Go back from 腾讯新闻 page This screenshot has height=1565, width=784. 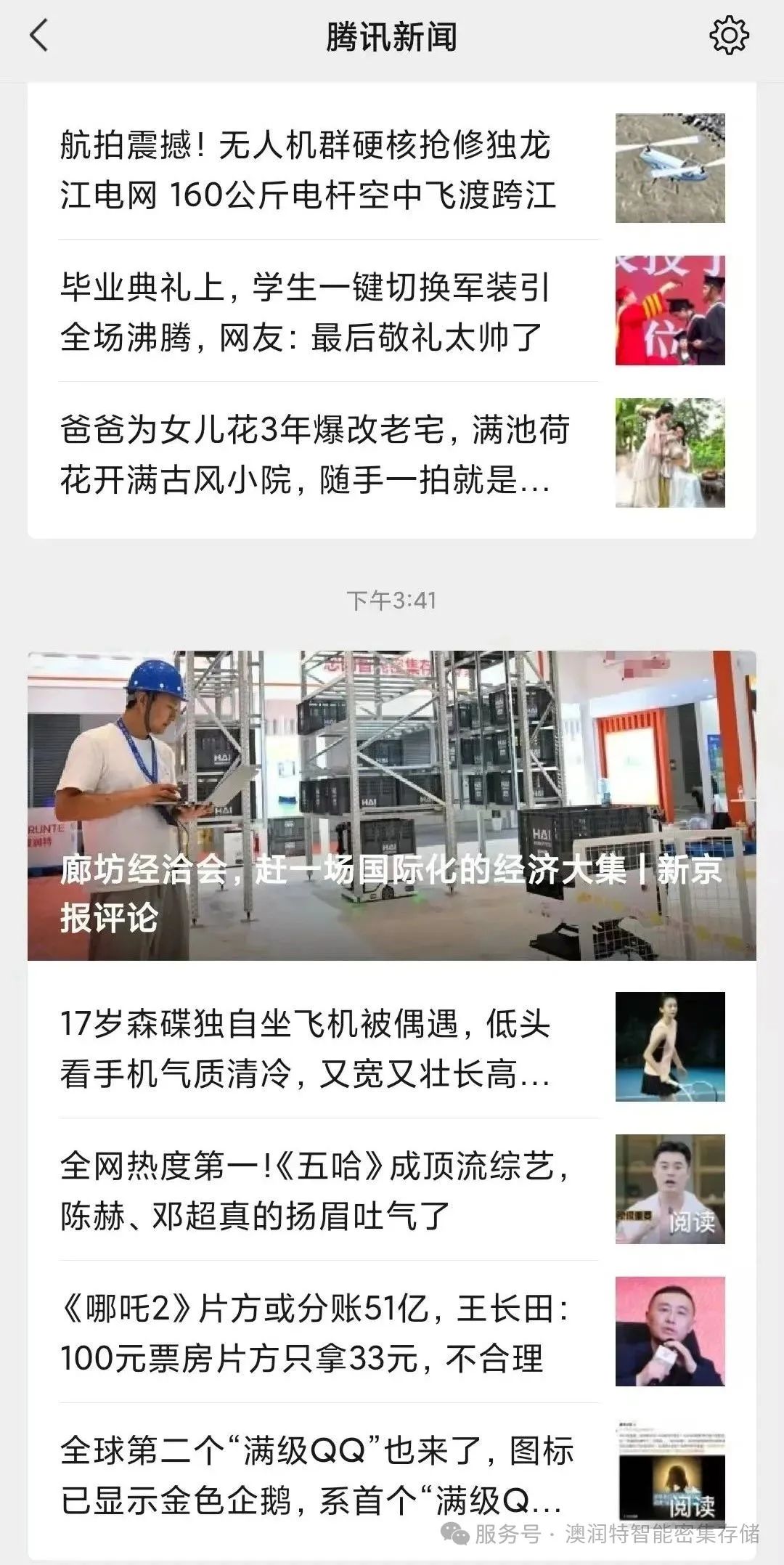pyautogui.click(x=39, y=36)
